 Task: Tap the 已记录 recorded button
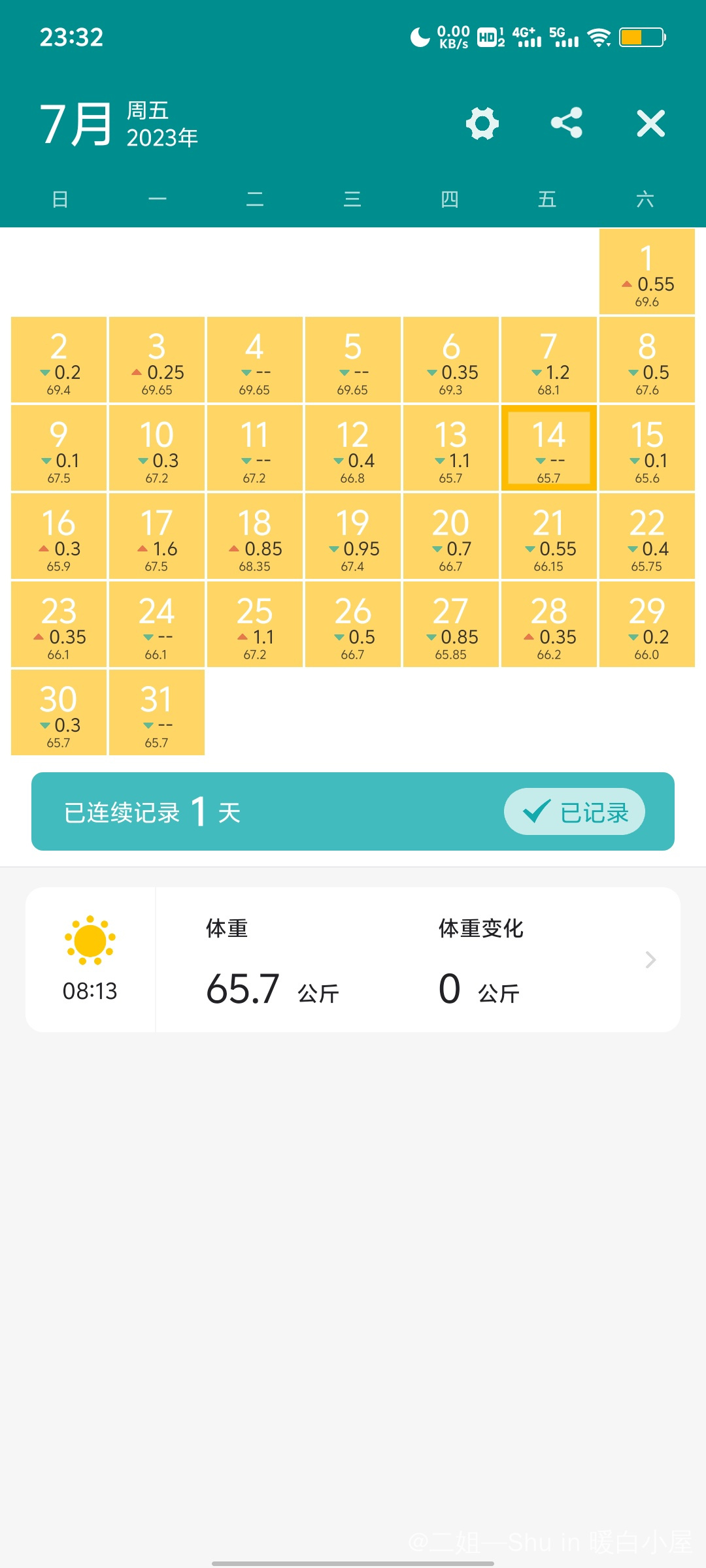pyautogui.click(x=574, y=811)
